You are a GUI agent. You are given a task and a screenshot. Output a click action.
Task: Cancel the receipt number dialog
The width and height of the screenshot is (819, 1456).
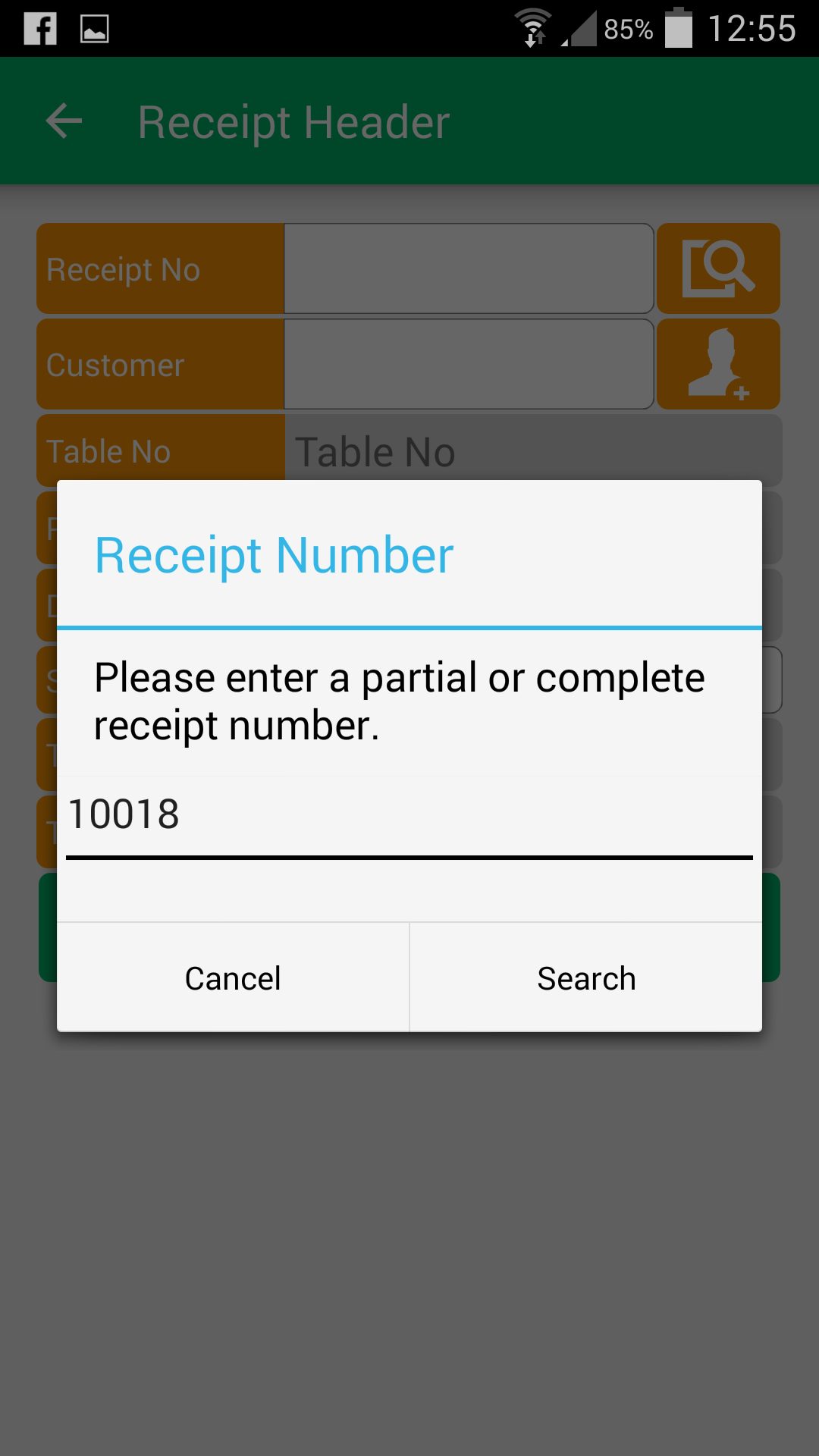click(x=233, y=977)
